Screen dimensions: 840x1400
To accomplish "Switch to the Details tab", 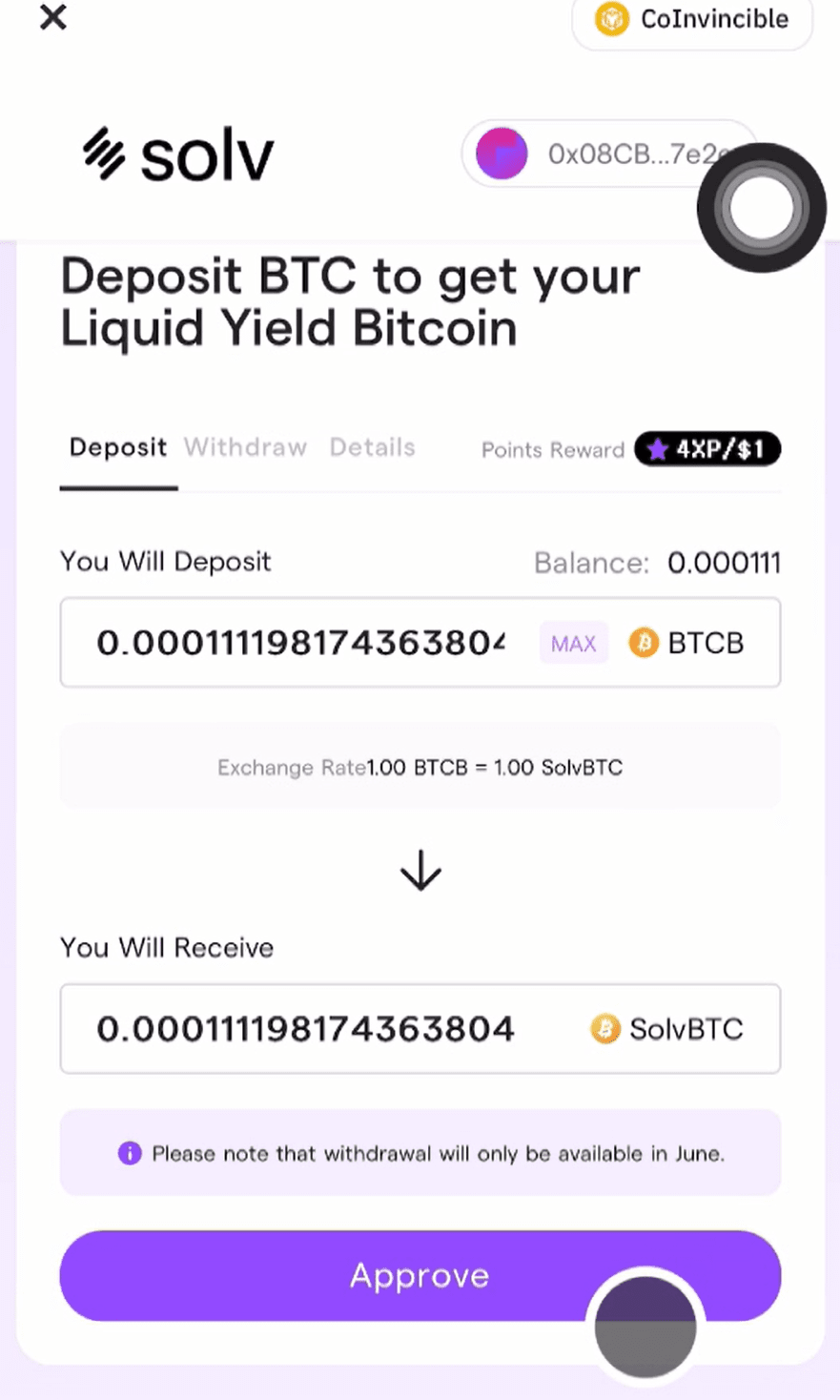I will click(372, 447).
